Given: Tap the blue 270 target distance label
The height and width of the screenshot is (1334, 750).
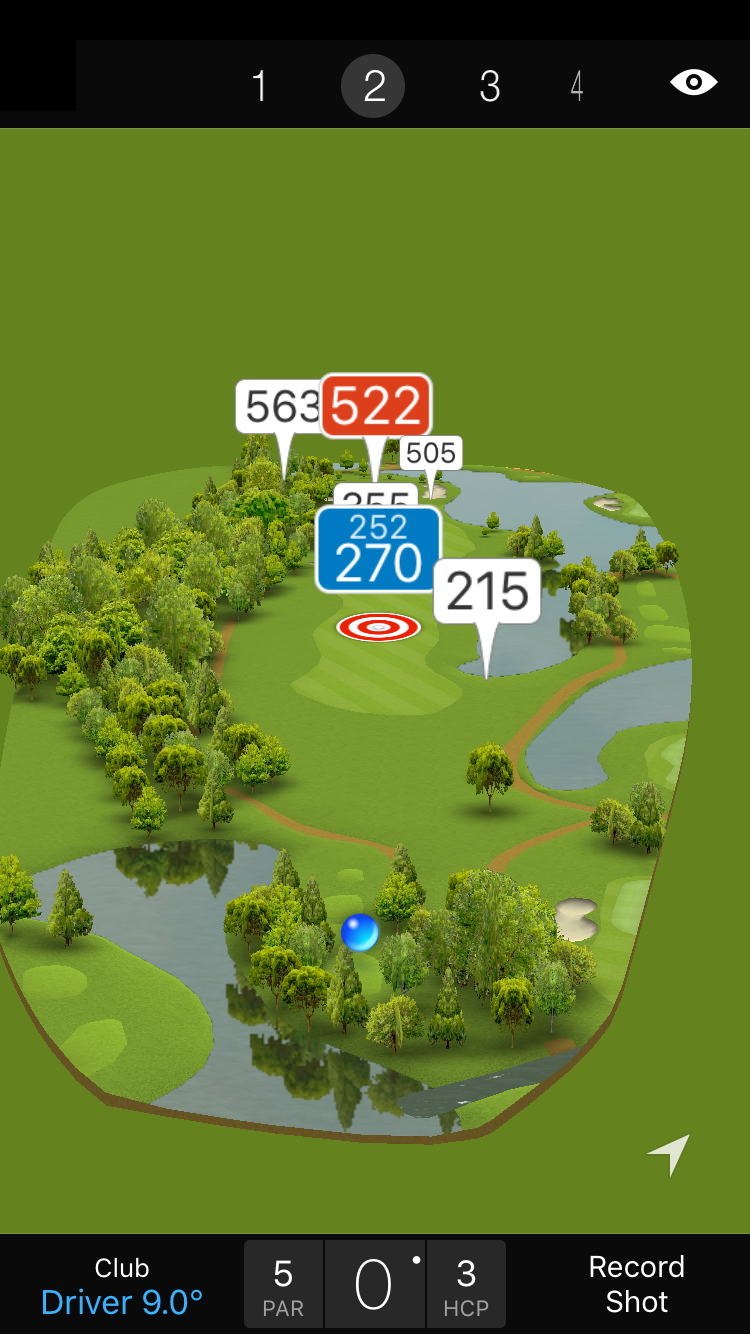Looking at the screenshot, I should click(x=379, y=550).
